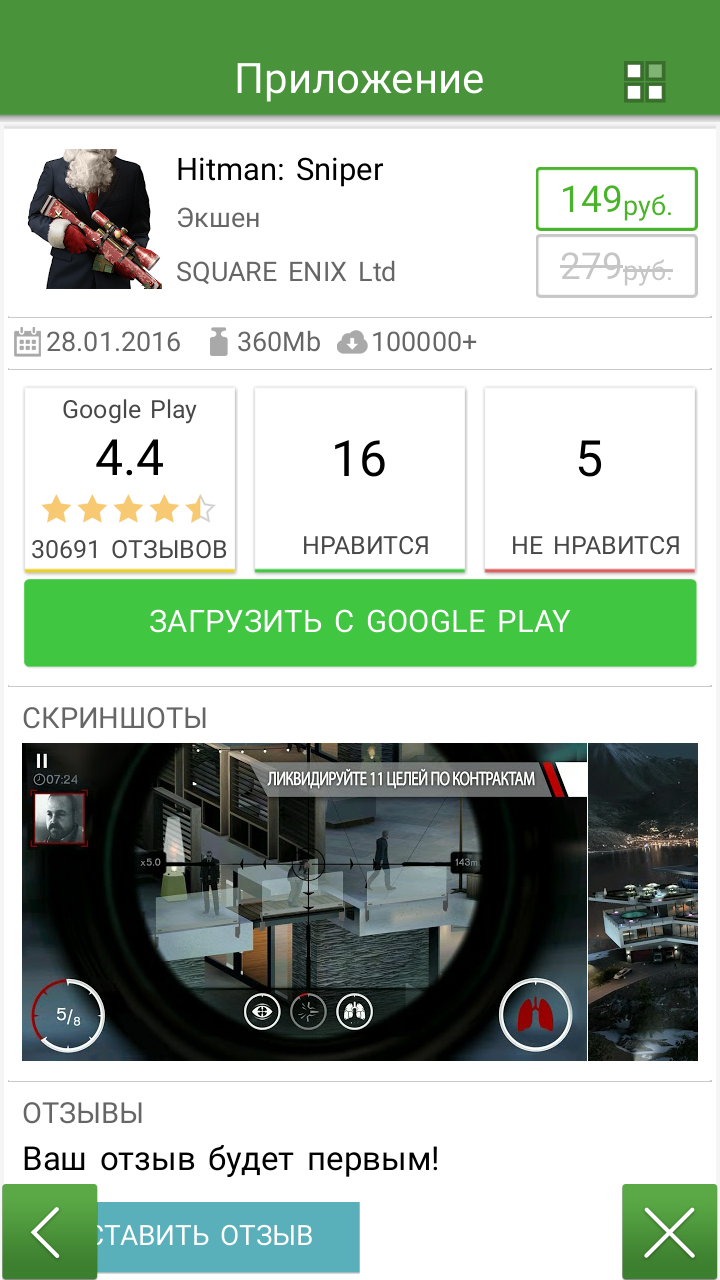This screenshot has width=720, height=1280.
Task: Tap НЕ НРАВИТСЯ to dislike the app
Action: click(590, 480)
